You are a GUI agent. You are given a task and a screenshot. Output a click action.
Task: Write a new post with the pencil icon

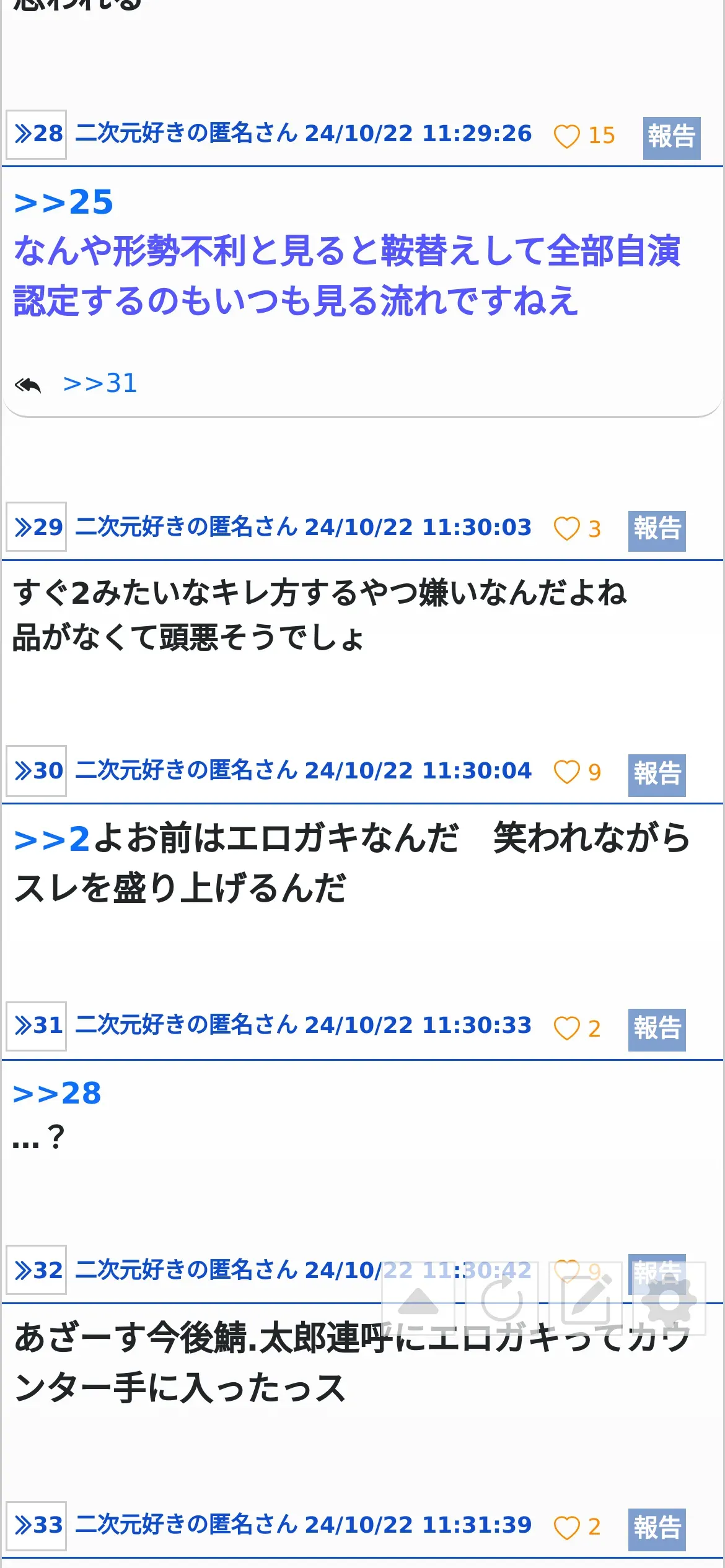[586, 1298]
